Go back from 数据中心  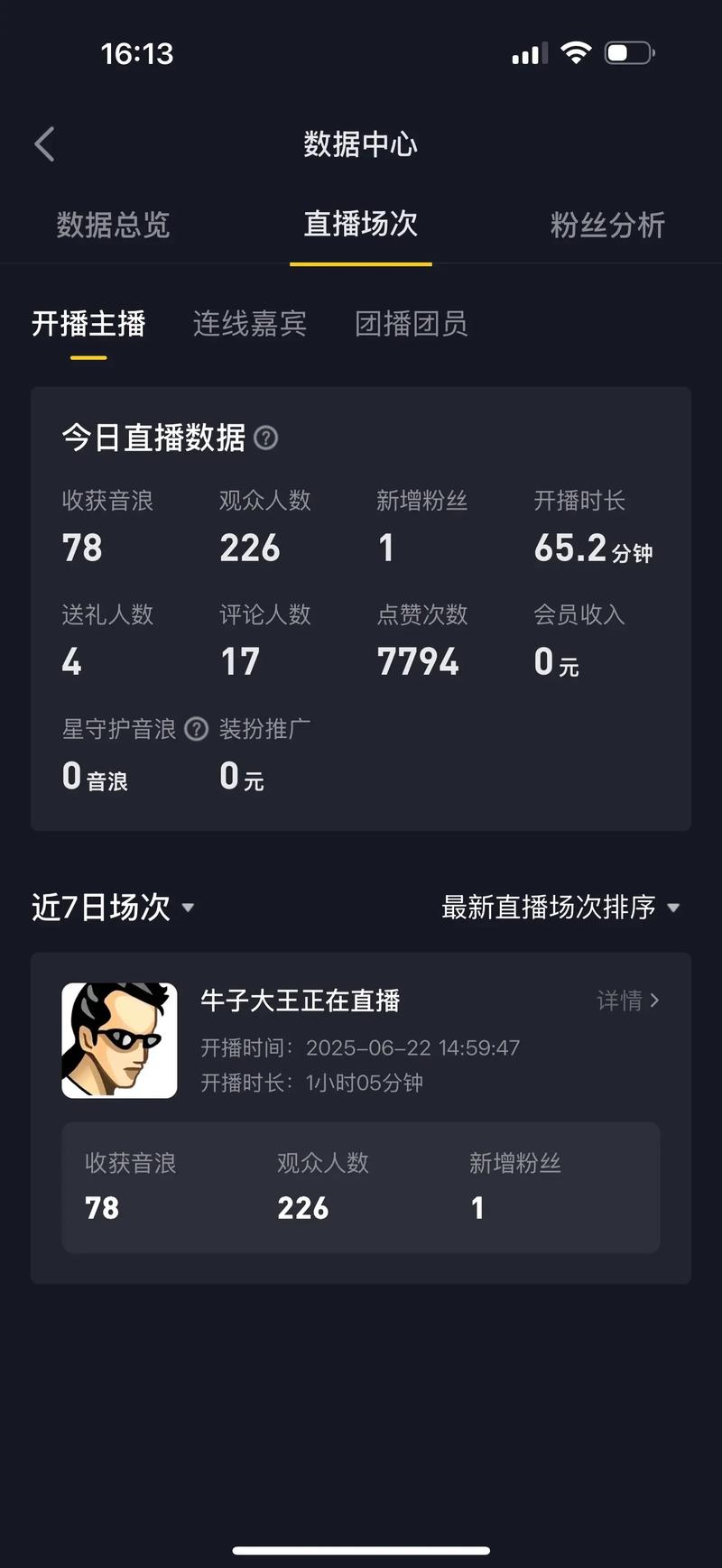(x=45, y=144)
